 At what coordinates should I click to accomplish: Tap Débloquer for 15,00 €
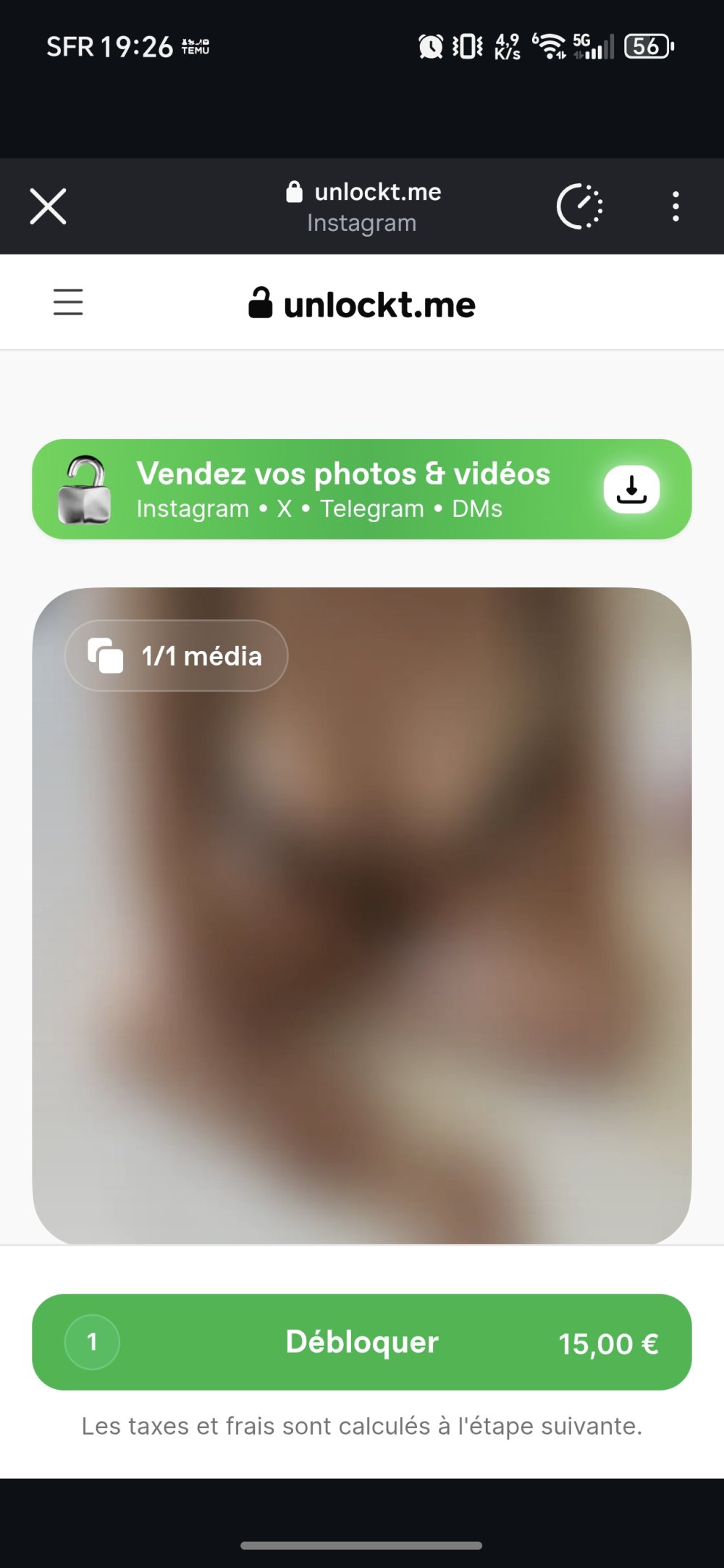click(362, 1342)
